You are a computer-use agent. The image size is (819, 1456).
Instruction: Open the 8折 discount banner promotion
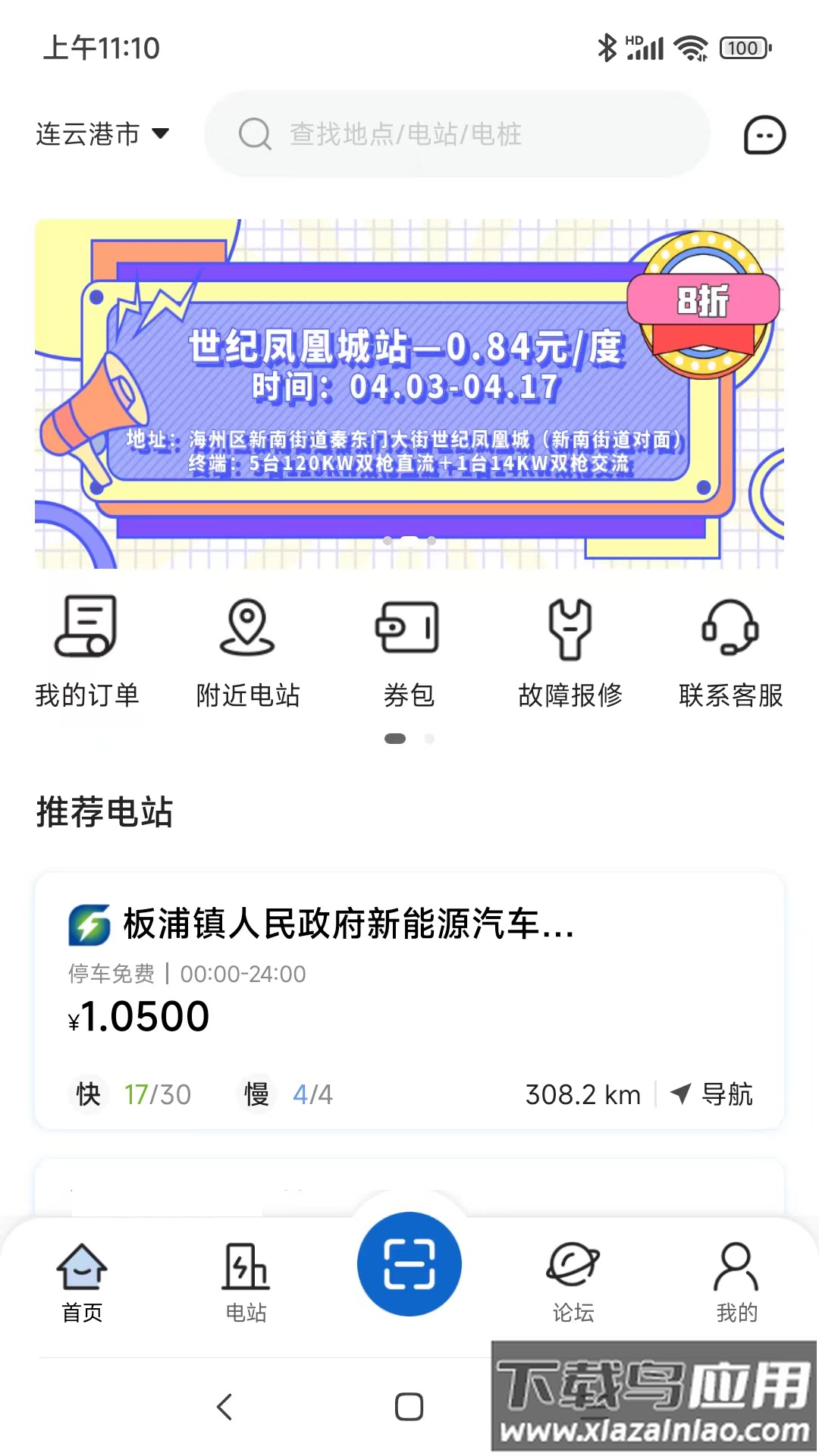(703, 302)
